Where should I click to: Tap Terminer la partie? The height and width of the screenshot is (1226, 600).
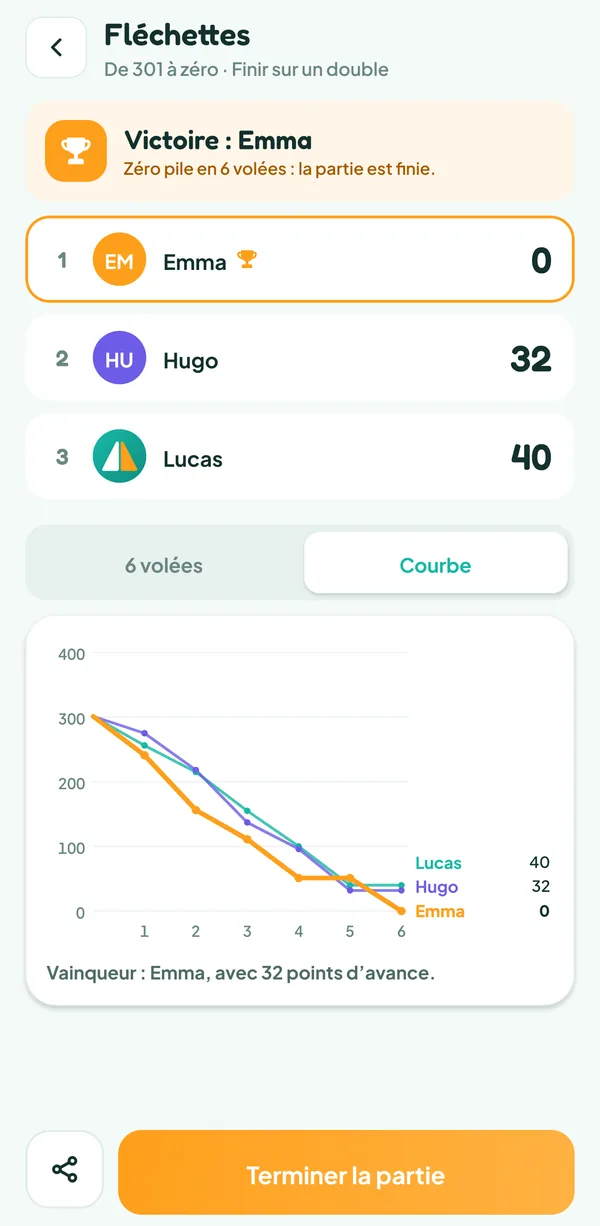(346, 1173)
